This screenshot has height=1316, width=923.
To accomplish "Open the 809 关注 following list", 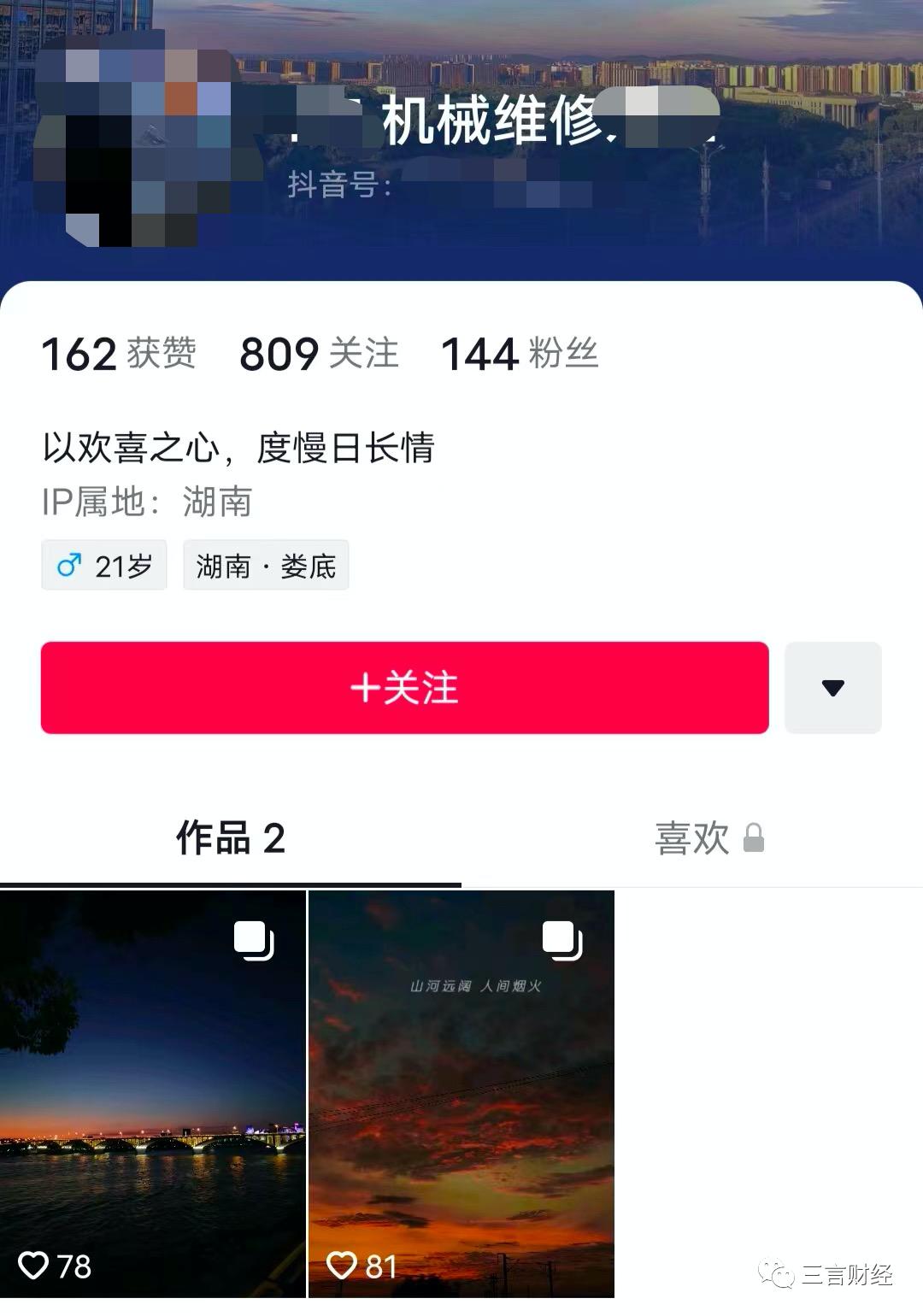I will tap(318, 353).
